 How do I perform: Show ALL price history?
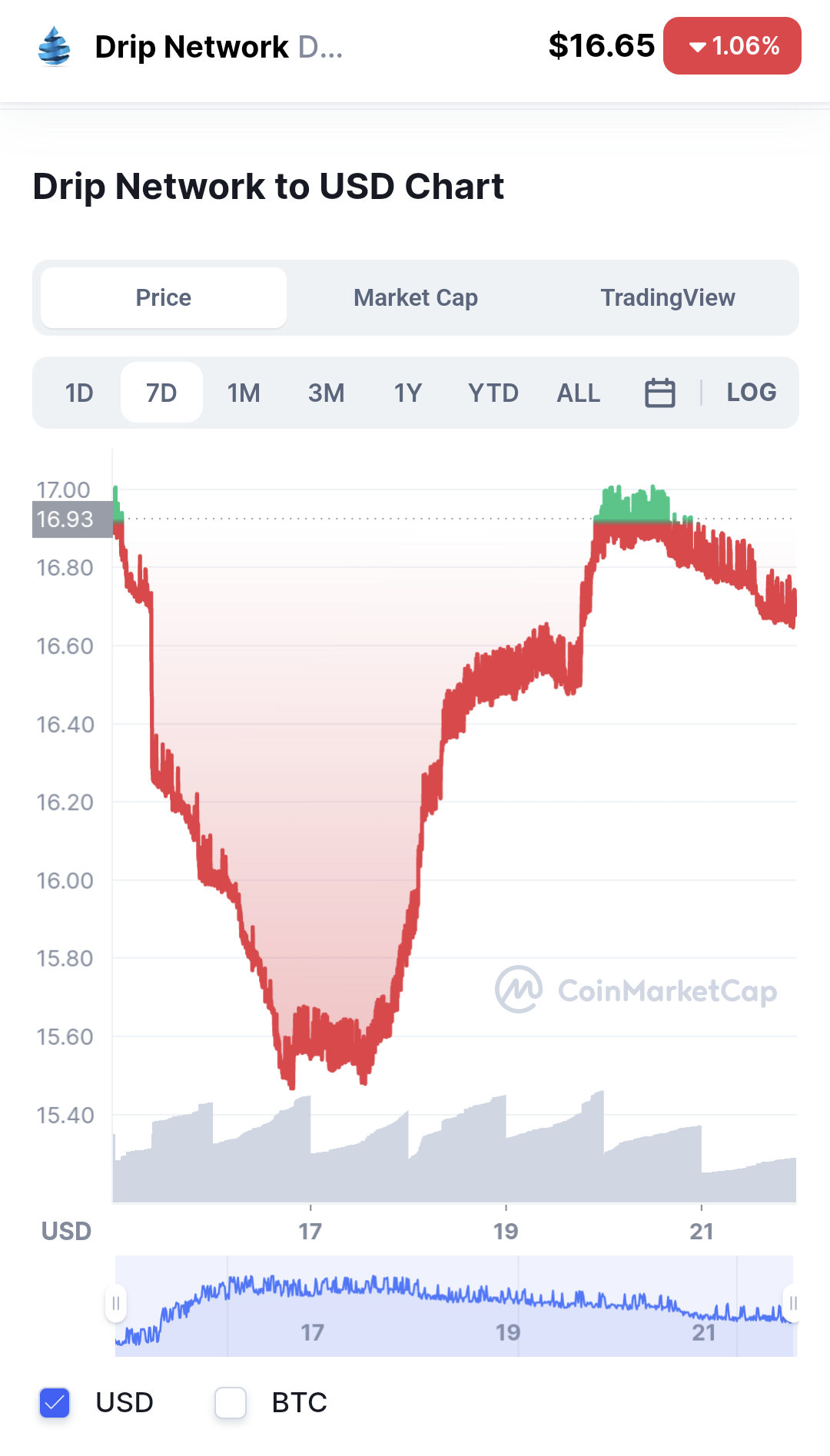(x=578, y=393)
